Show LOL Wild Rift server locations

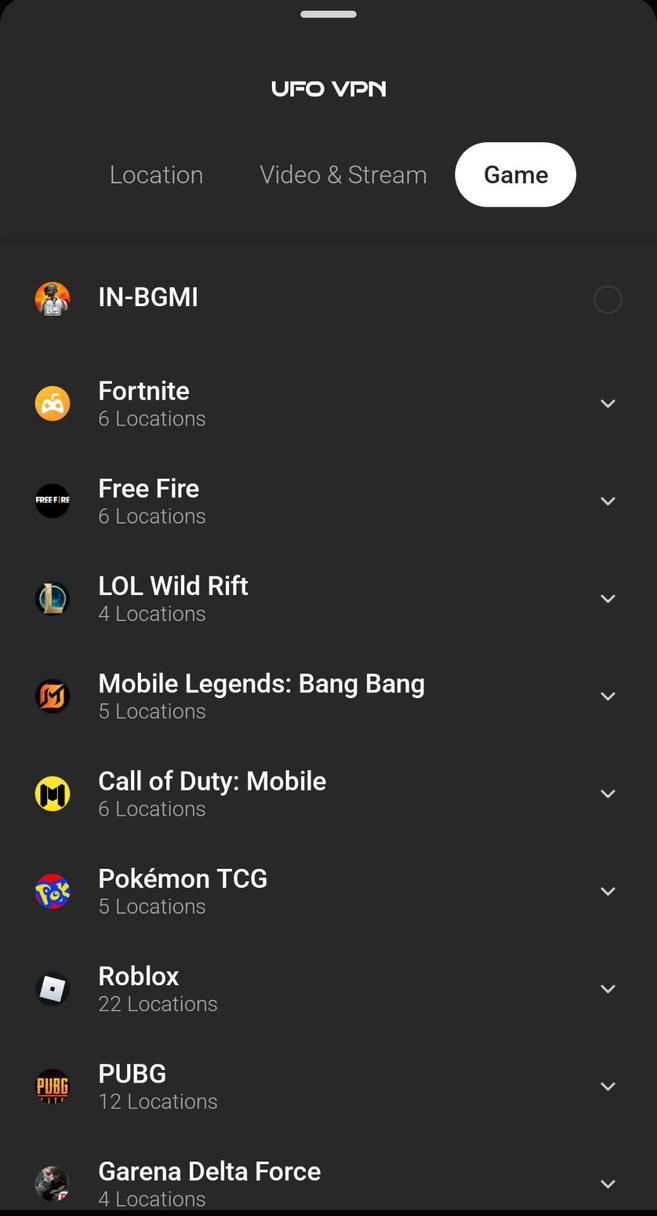pyautogui.click(x=607, y=598)
